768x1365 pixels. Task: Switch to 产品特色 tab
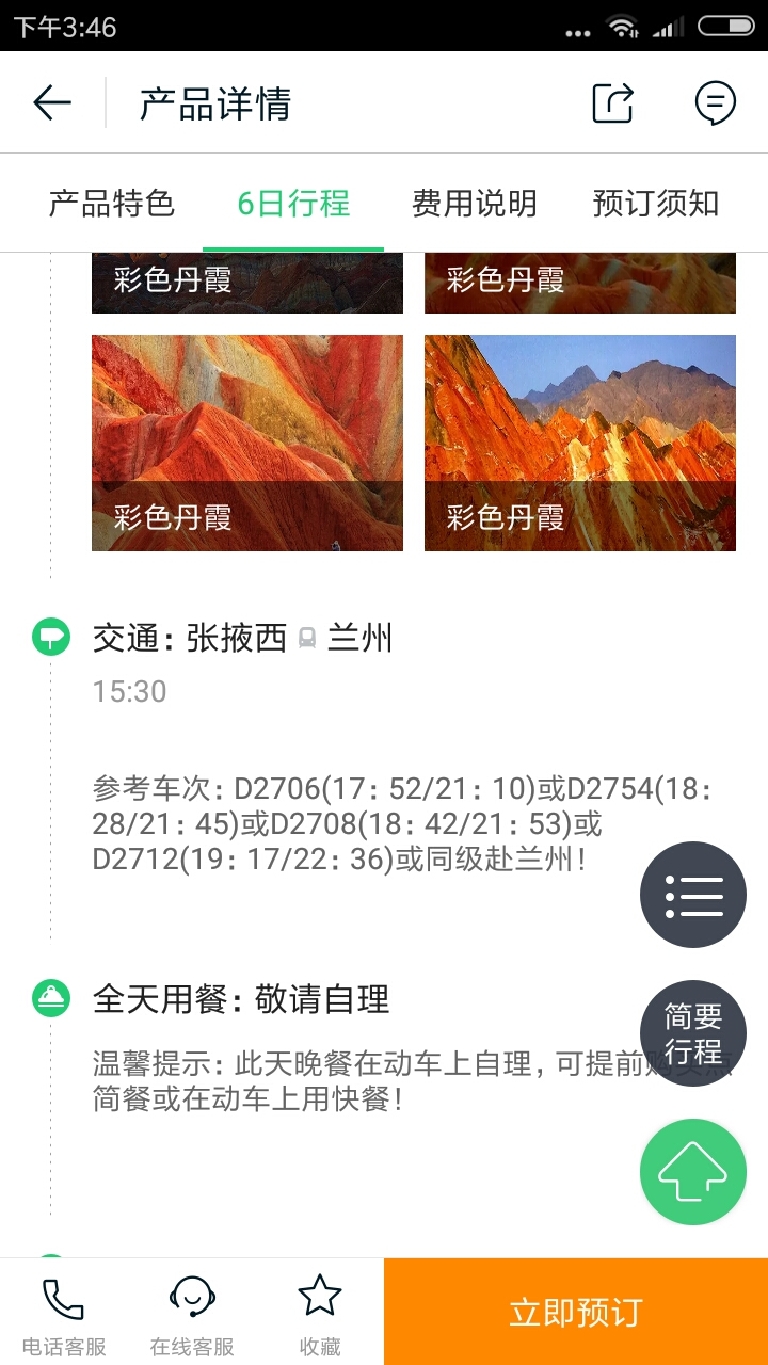112,204
